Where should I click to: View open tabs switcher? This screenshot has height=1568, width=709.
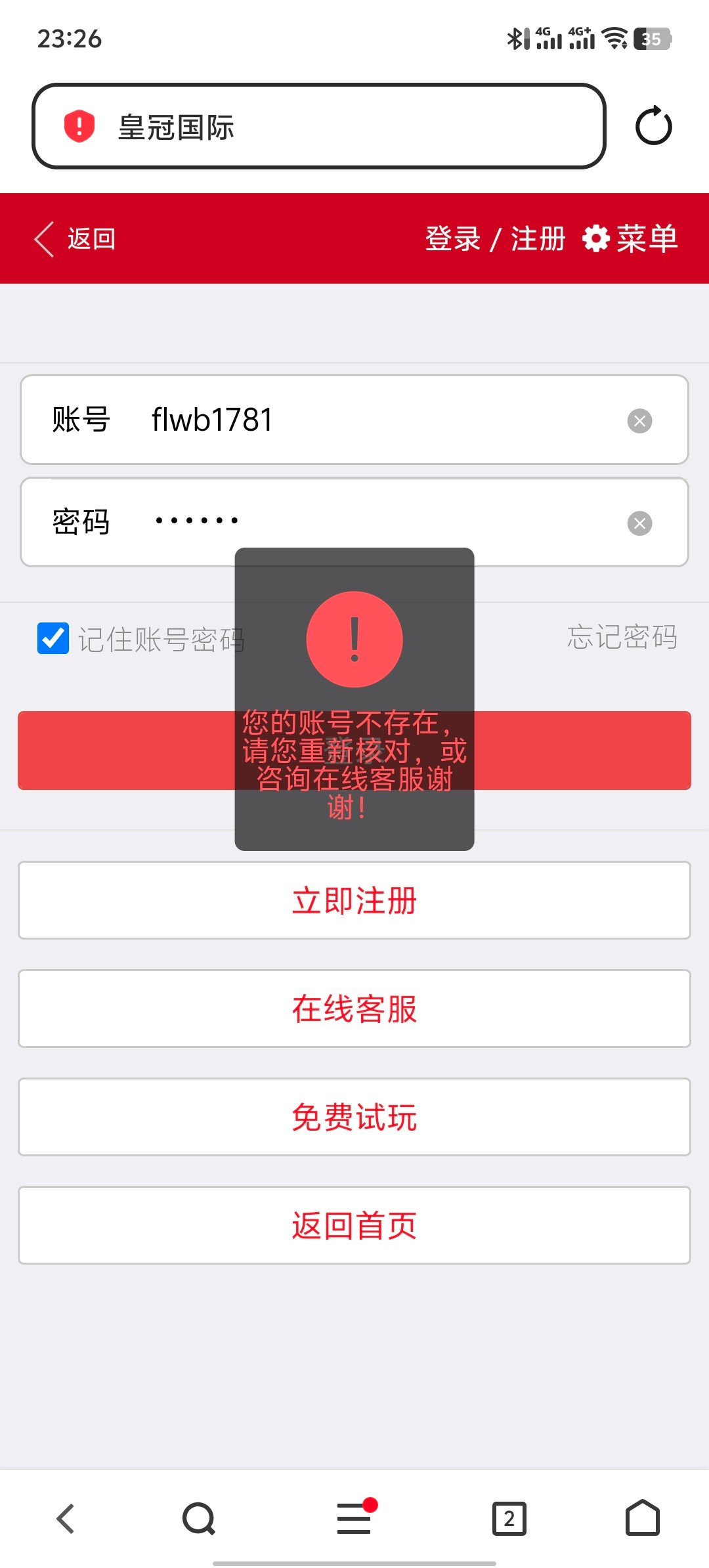pos(509,1518)
